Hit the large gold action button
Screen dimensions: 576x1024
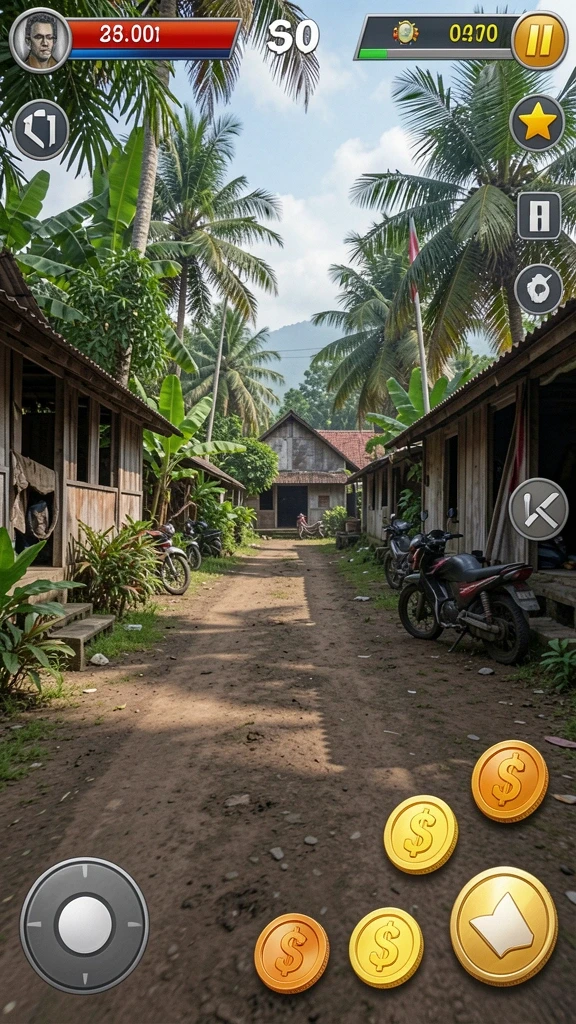point(504,925)
